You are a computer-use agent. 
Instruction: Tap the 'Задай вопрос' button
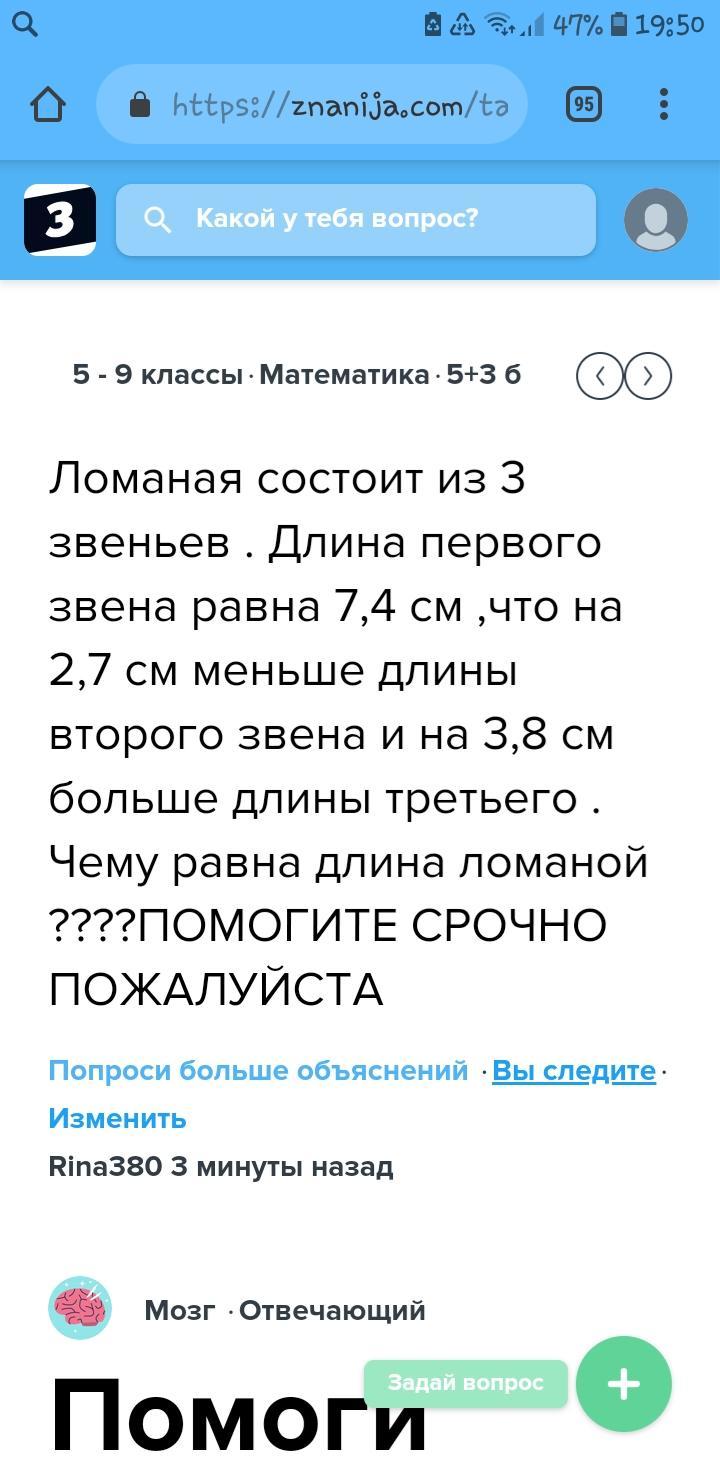click(x=465, y=1383)
